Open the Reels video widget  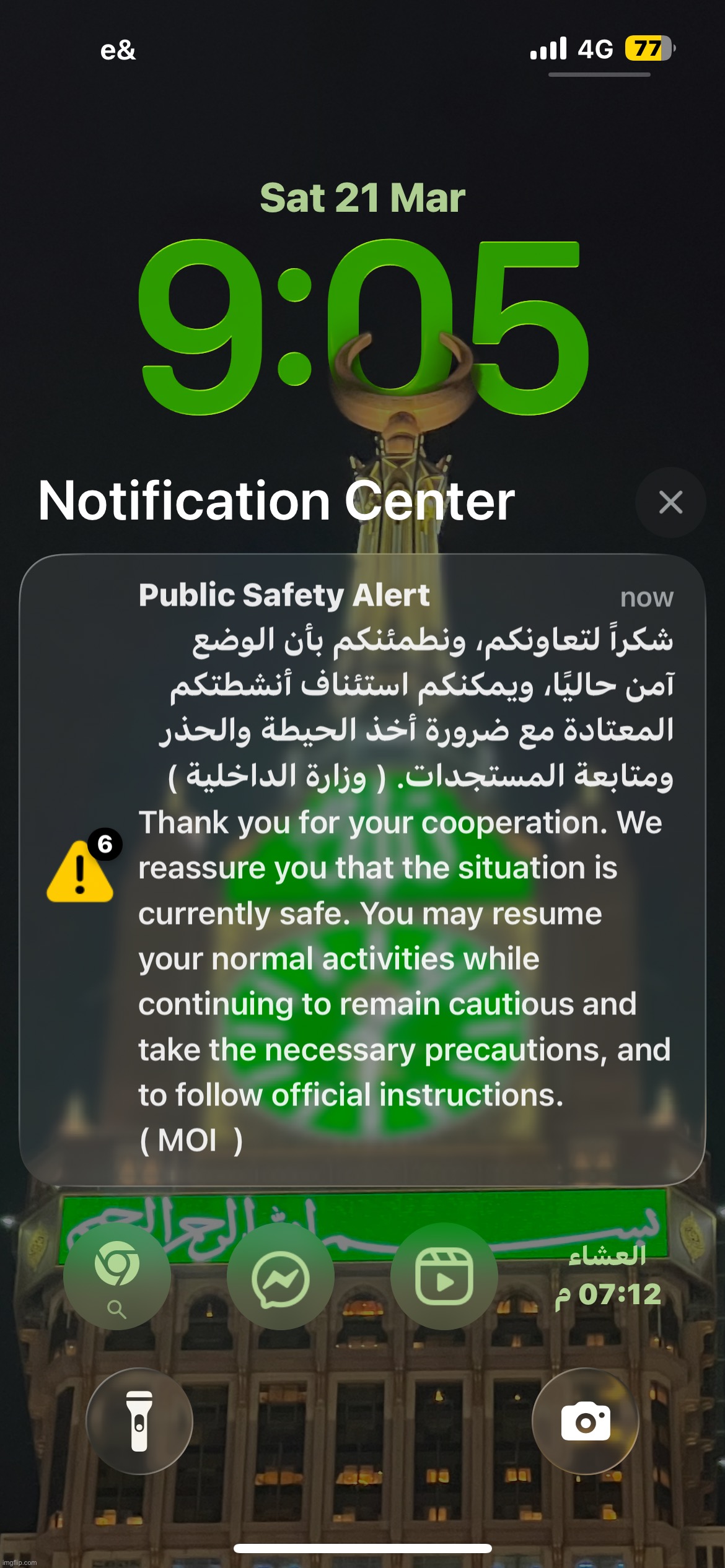click(x=444, y=1276)
